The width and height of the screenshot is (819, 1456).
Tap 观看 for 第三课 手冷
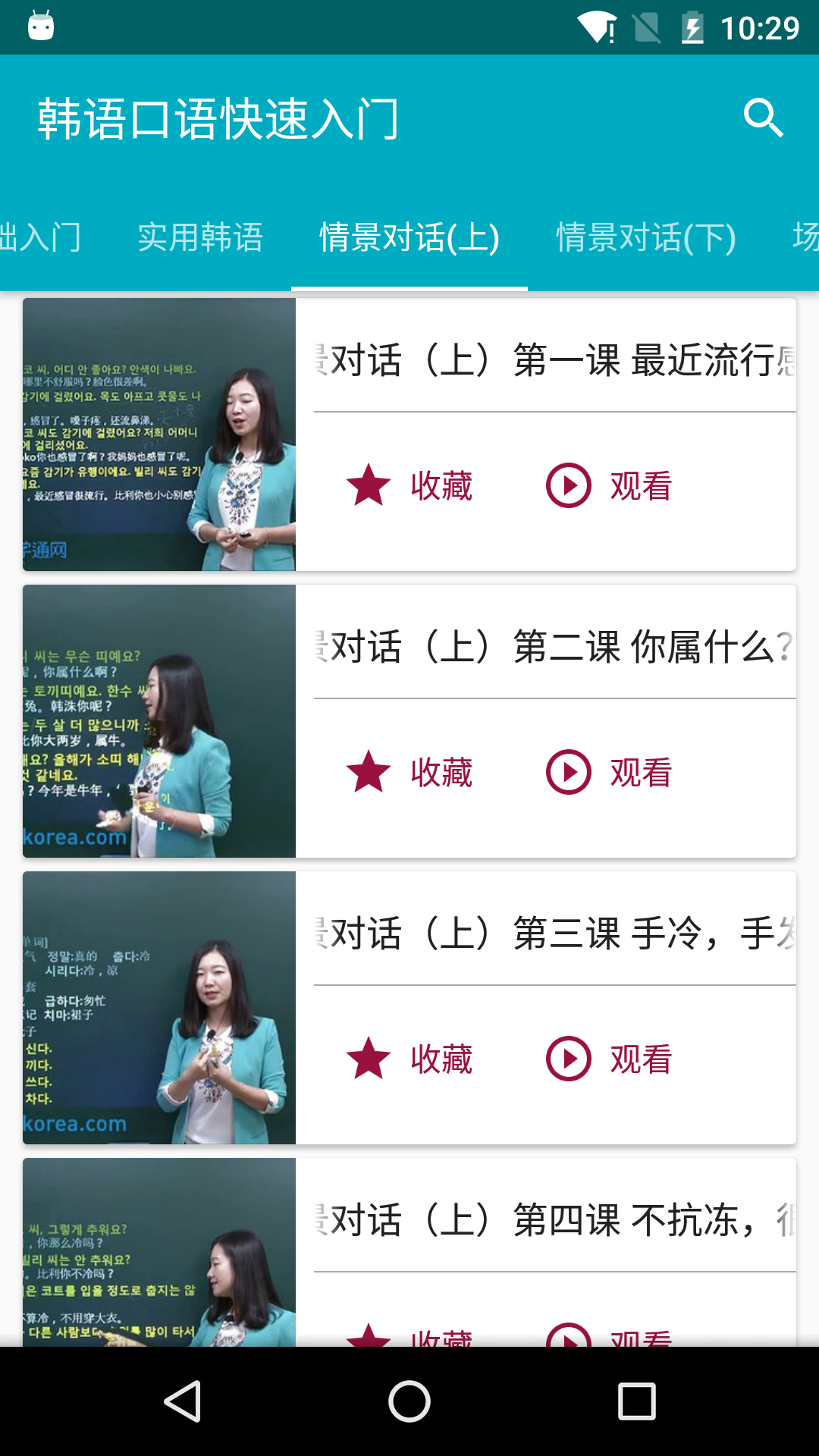[x=609, y=1059]
